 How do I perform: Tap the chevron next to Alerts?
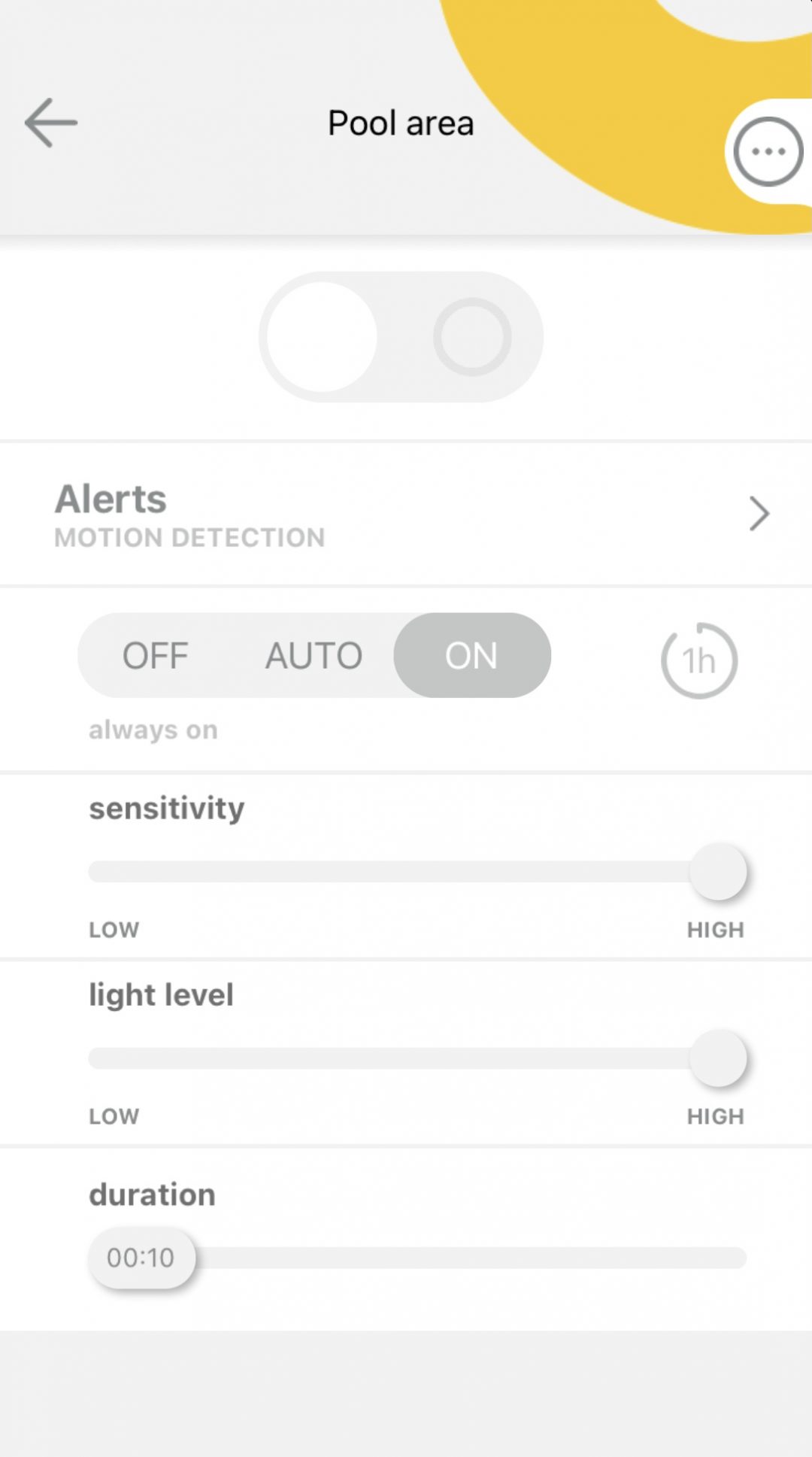pos(759,514)
